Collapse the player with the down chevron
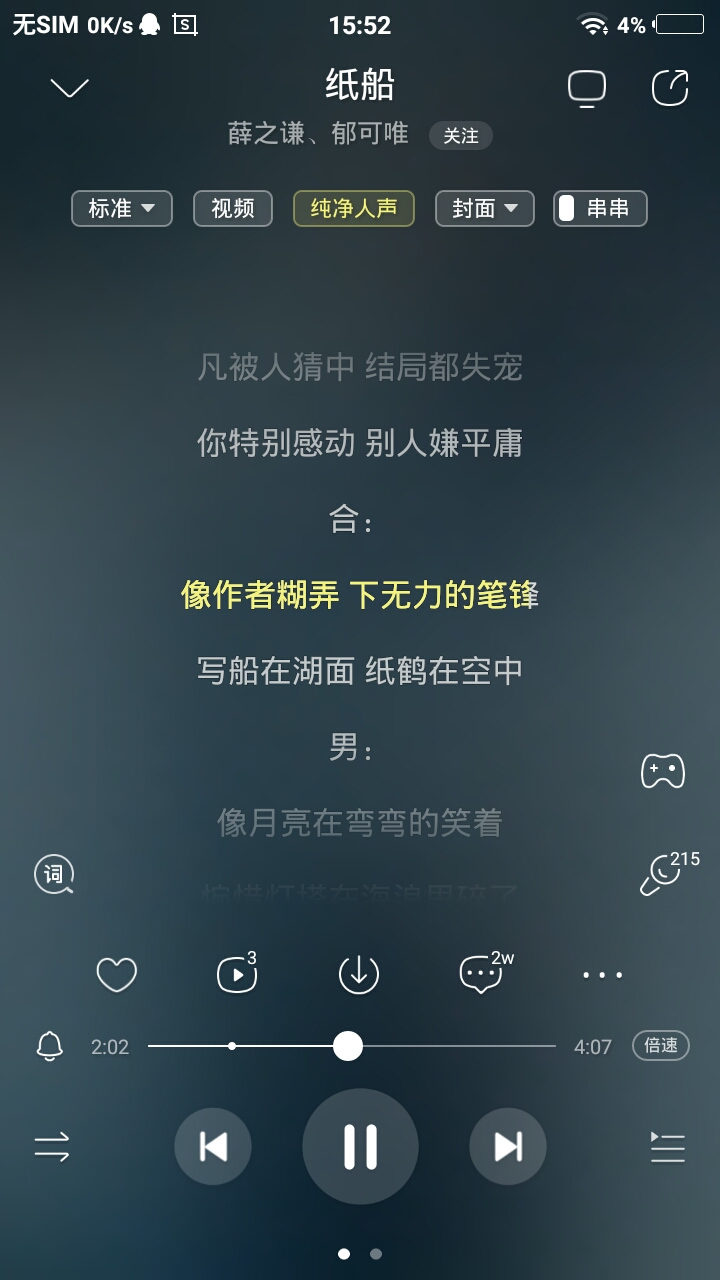The image size is (720, 1280). coord(69,88)
